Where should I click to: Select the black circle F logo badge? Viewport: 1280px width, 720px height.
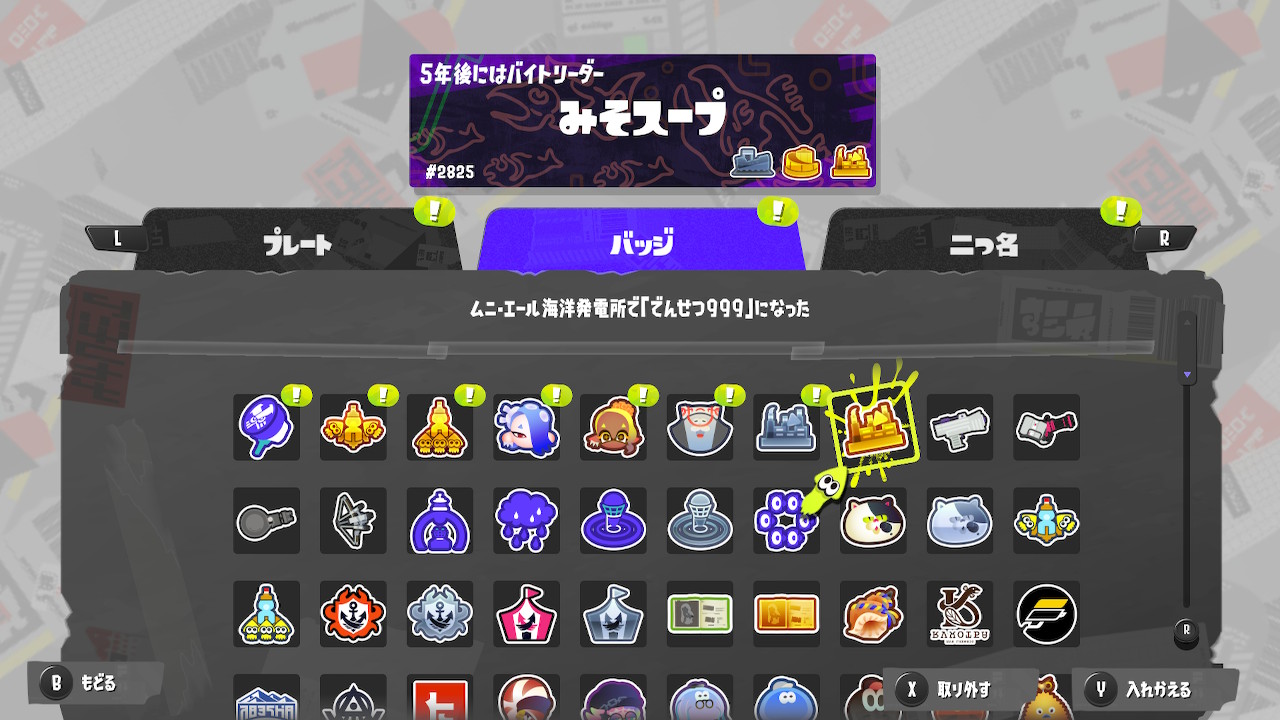[x=1046, y=613]
